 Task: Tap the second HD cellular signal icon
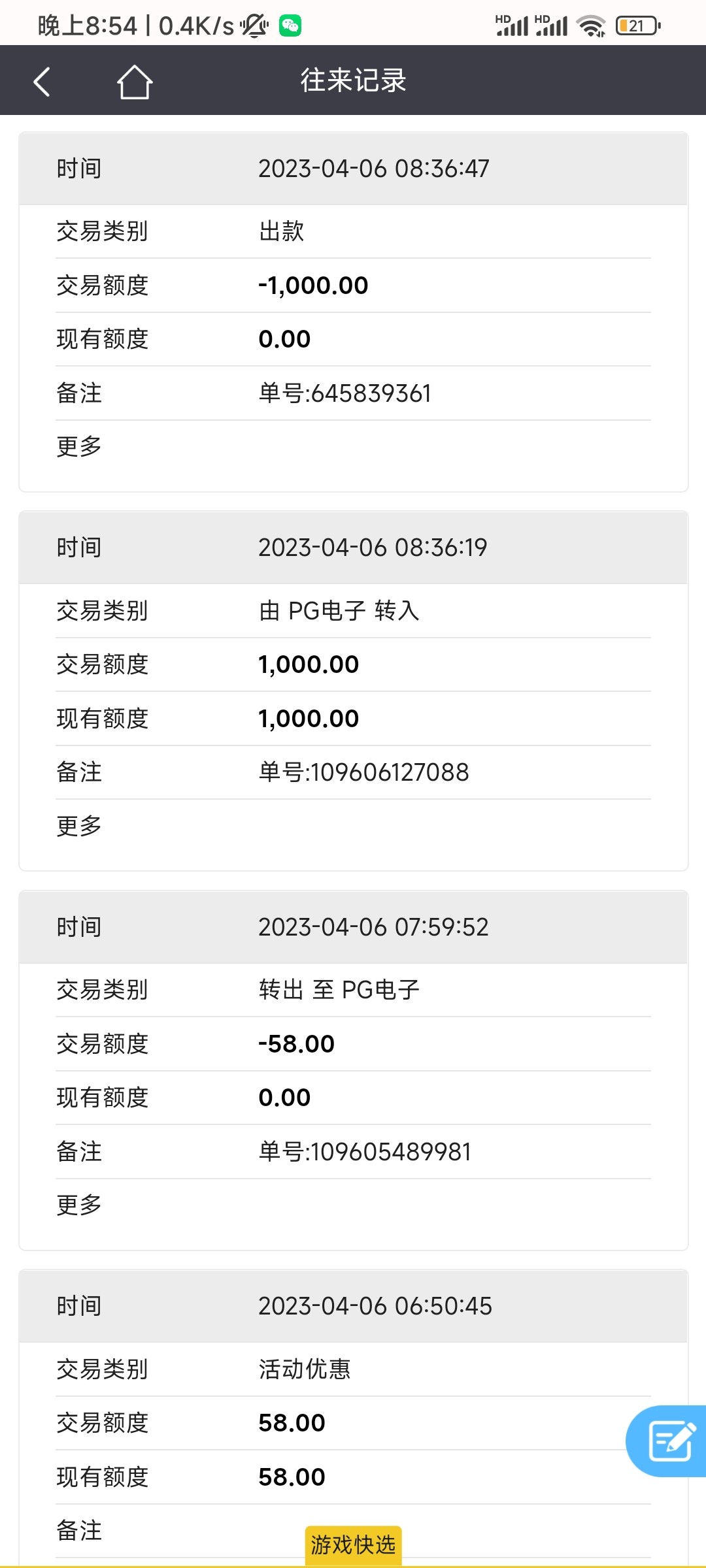[551, 25]
